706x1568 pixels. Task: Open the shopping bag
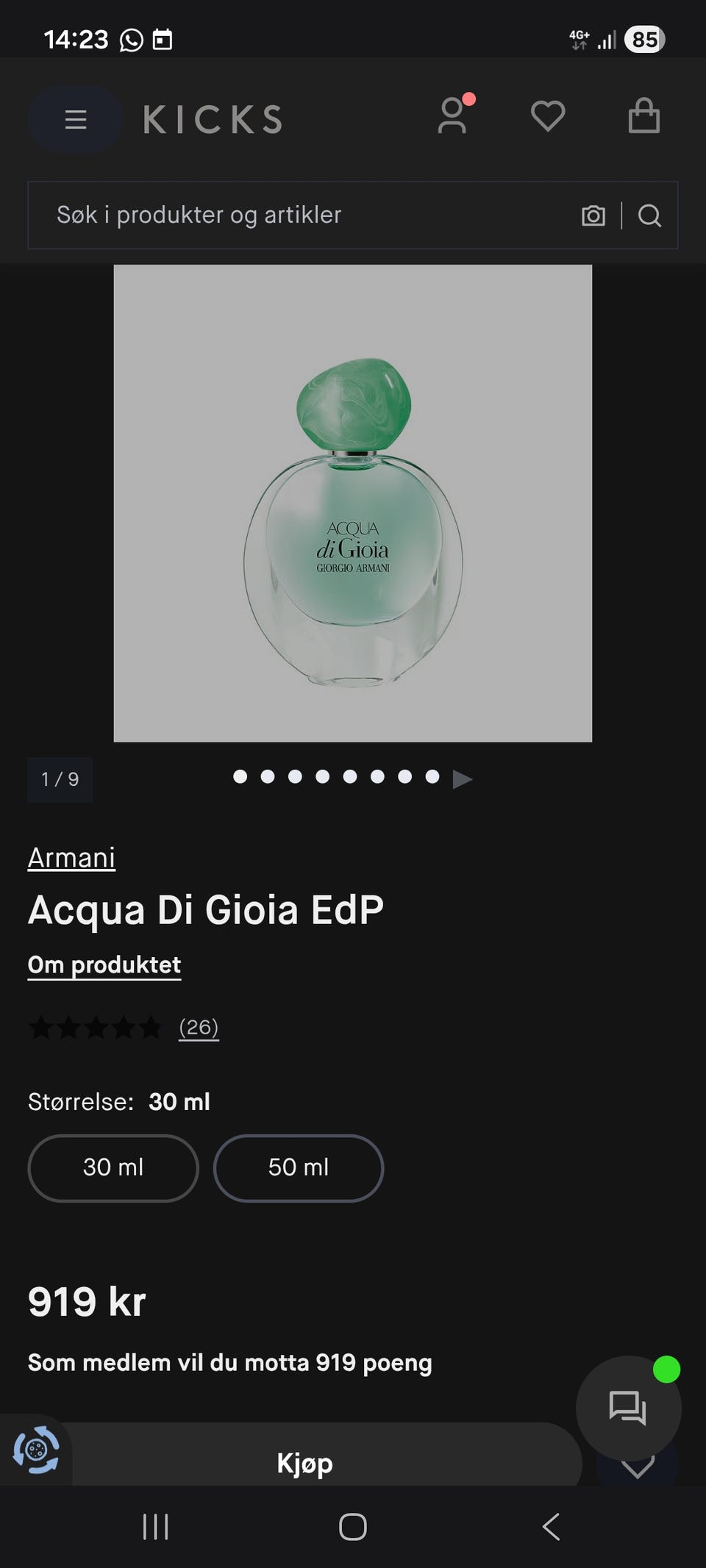[644, 116]
